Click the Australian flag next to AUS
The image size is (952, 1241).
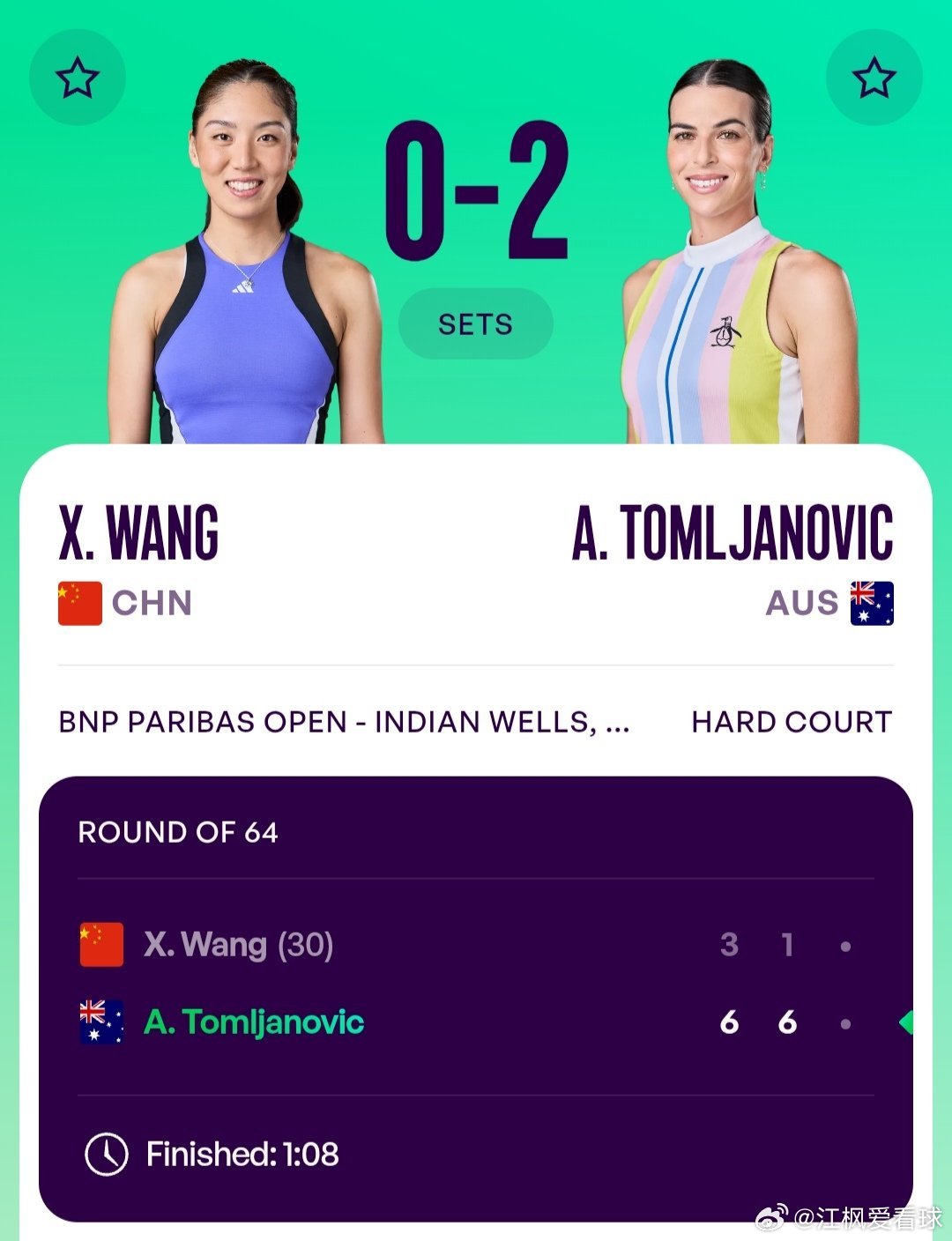tap(873, 603)
